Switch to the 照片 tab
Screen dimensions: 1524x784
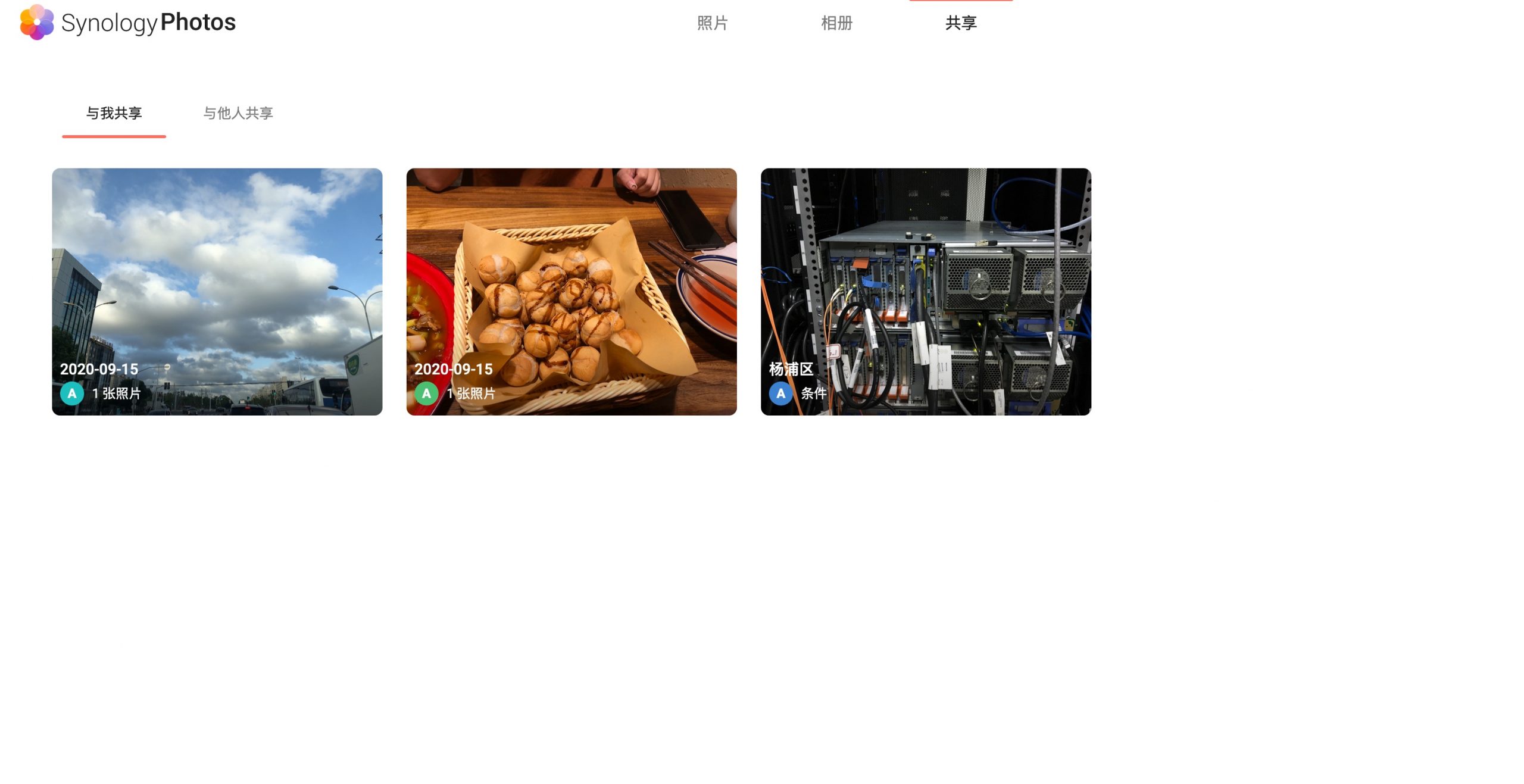pyautogui.click(x=712, y=23)
